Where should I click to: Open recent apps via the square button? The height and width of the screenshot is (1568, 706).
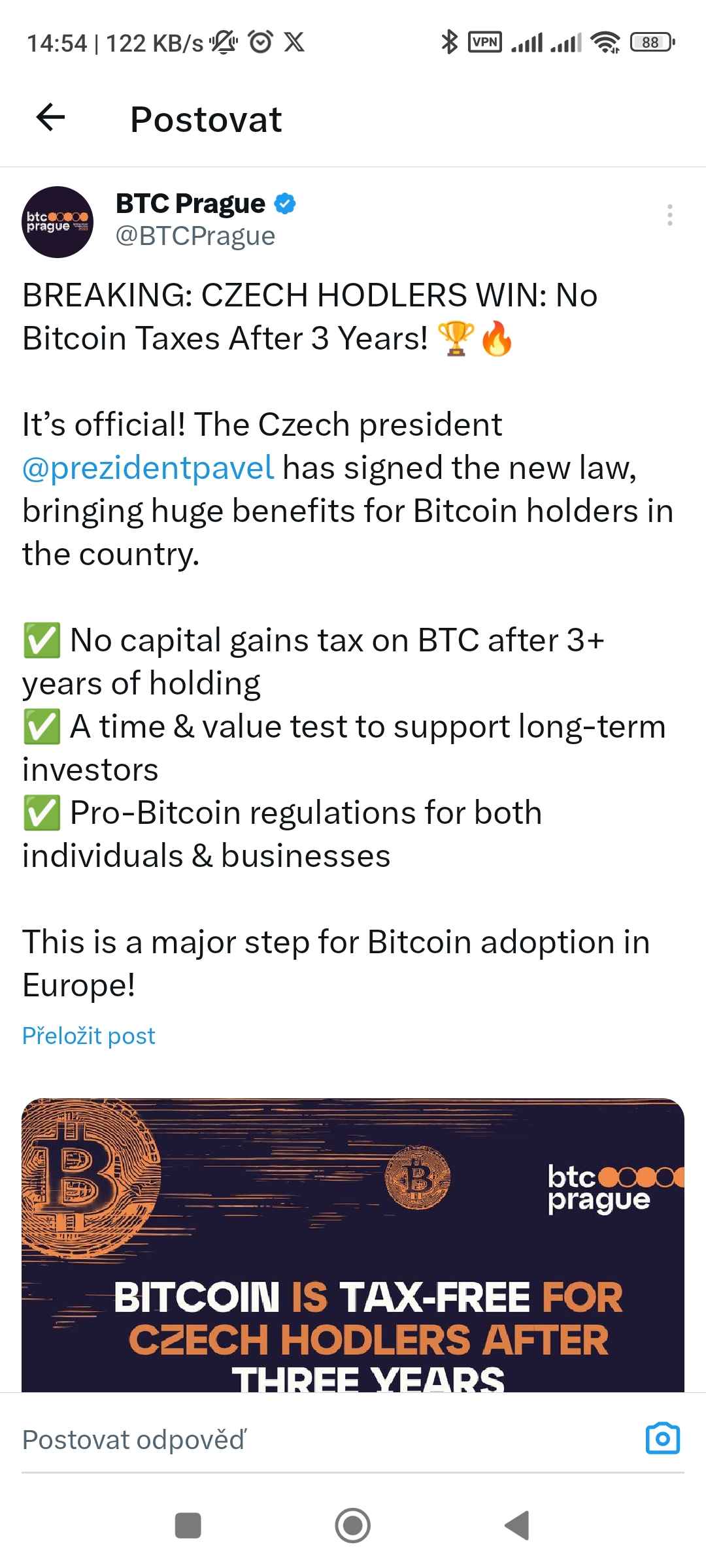[x=188, y=1526]
